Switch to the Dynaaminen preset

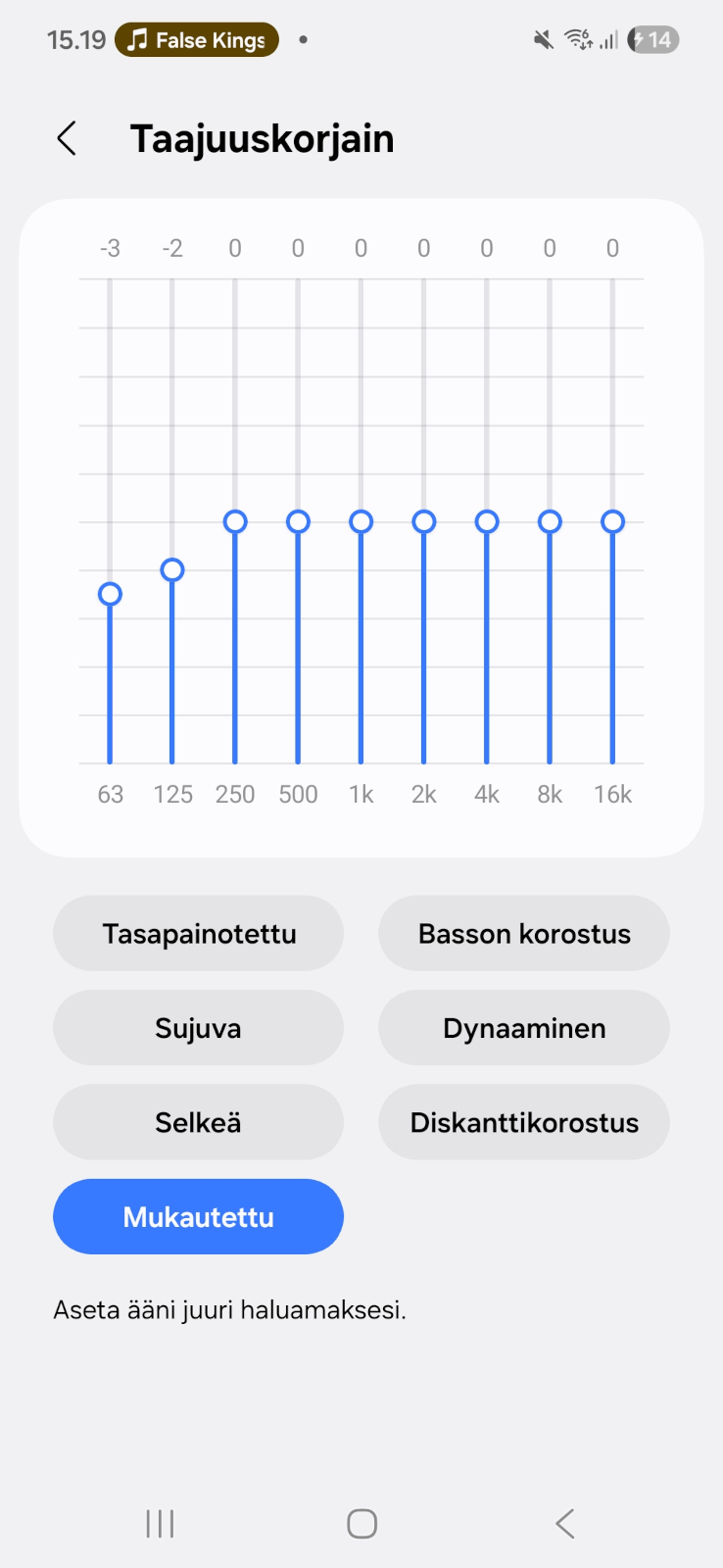524,1028
